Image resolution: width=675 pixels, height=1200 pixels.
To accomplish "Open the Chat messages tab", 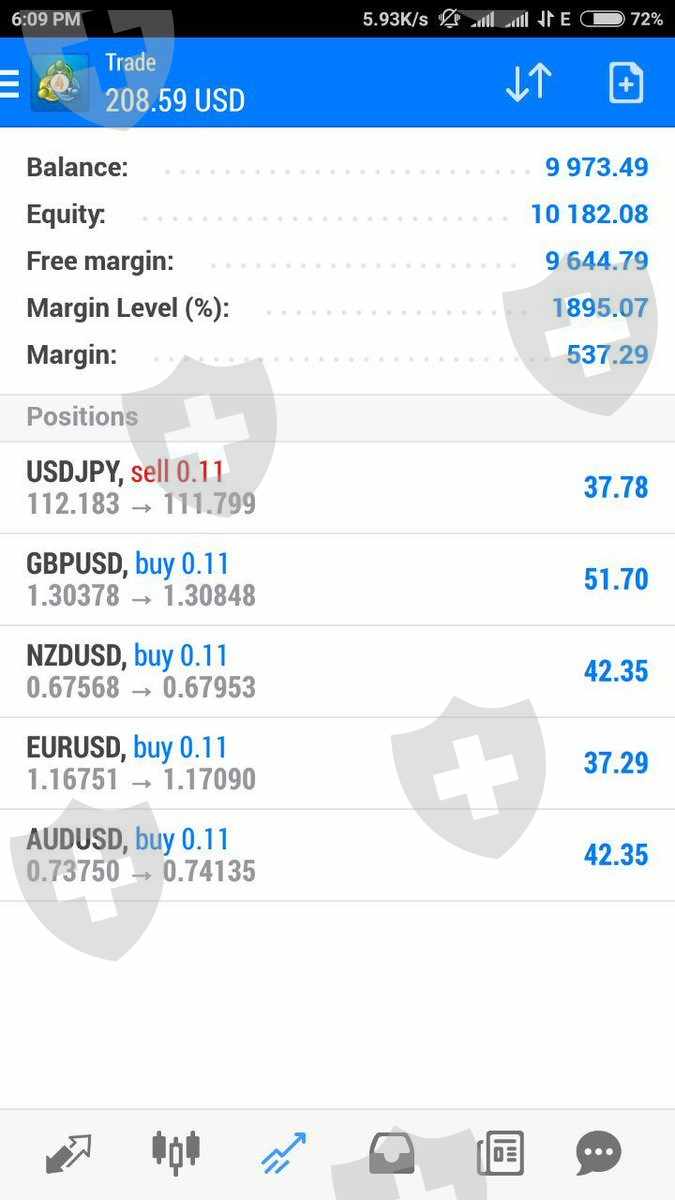I will 599,1154.
